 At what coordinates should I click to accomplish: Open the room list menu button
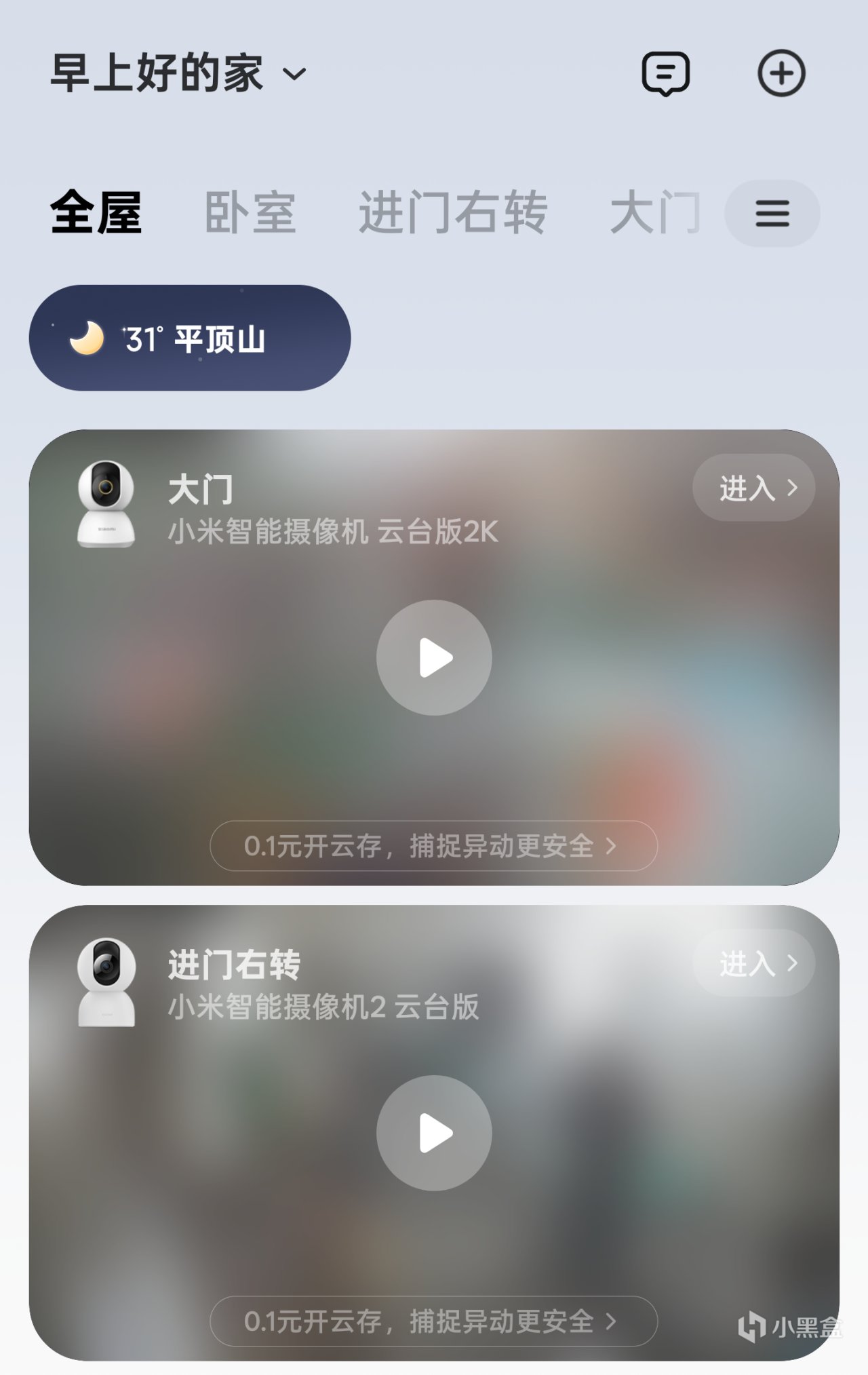(x=772, y=214)
